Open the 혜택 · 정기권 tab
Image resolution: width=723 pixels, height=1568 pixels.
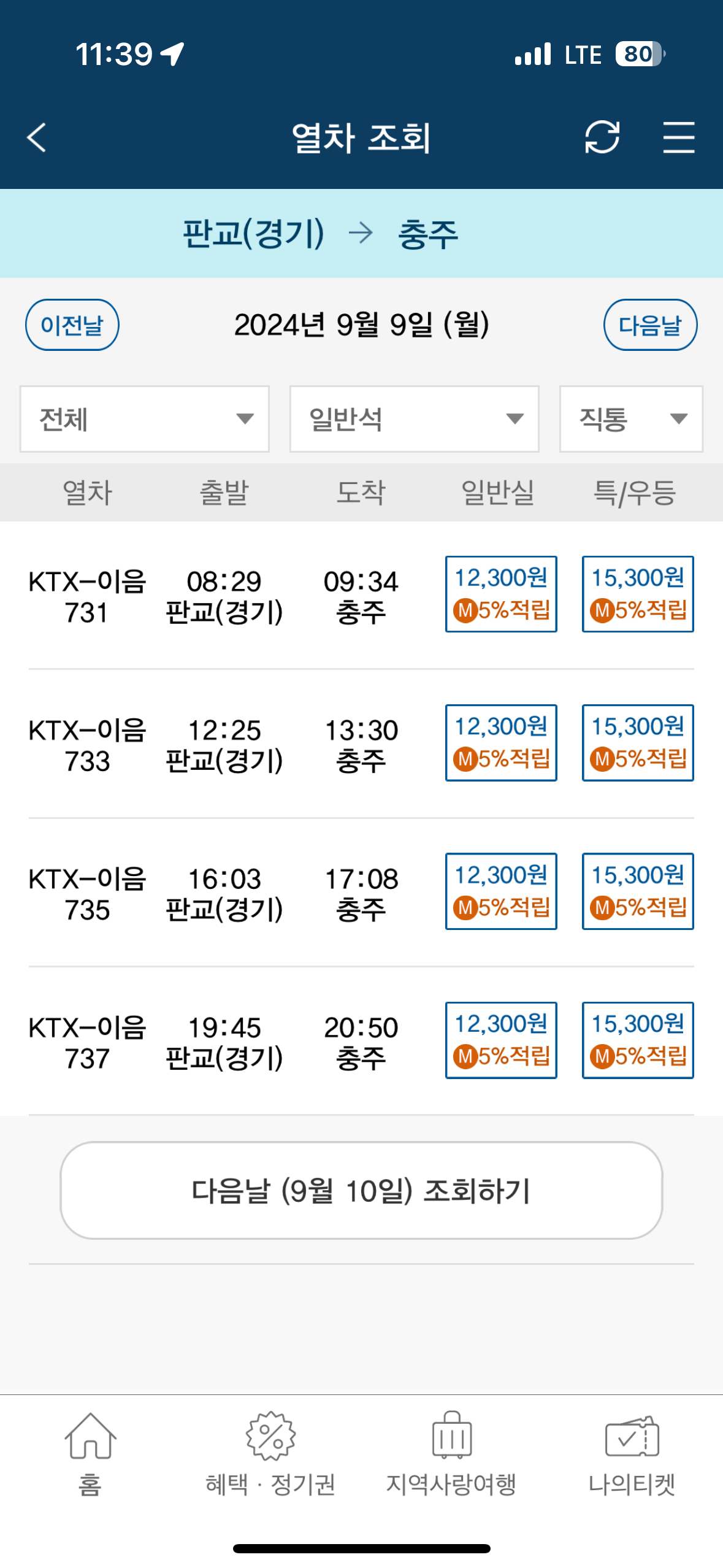pyautogui.click(x=270, y=1454)
